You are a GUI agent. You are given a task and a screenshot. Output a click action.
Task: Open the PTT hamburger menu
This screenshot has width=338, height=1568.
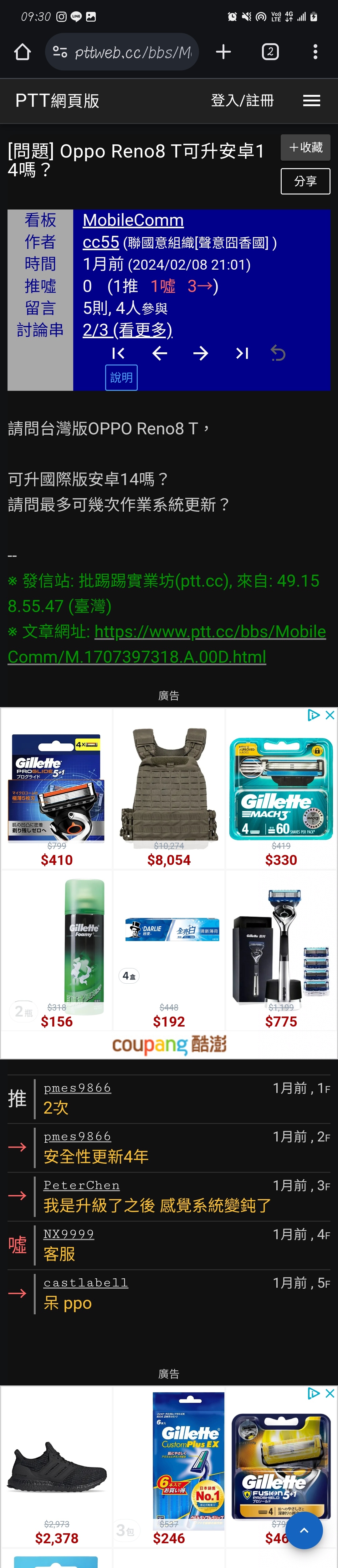click(311, 101)
